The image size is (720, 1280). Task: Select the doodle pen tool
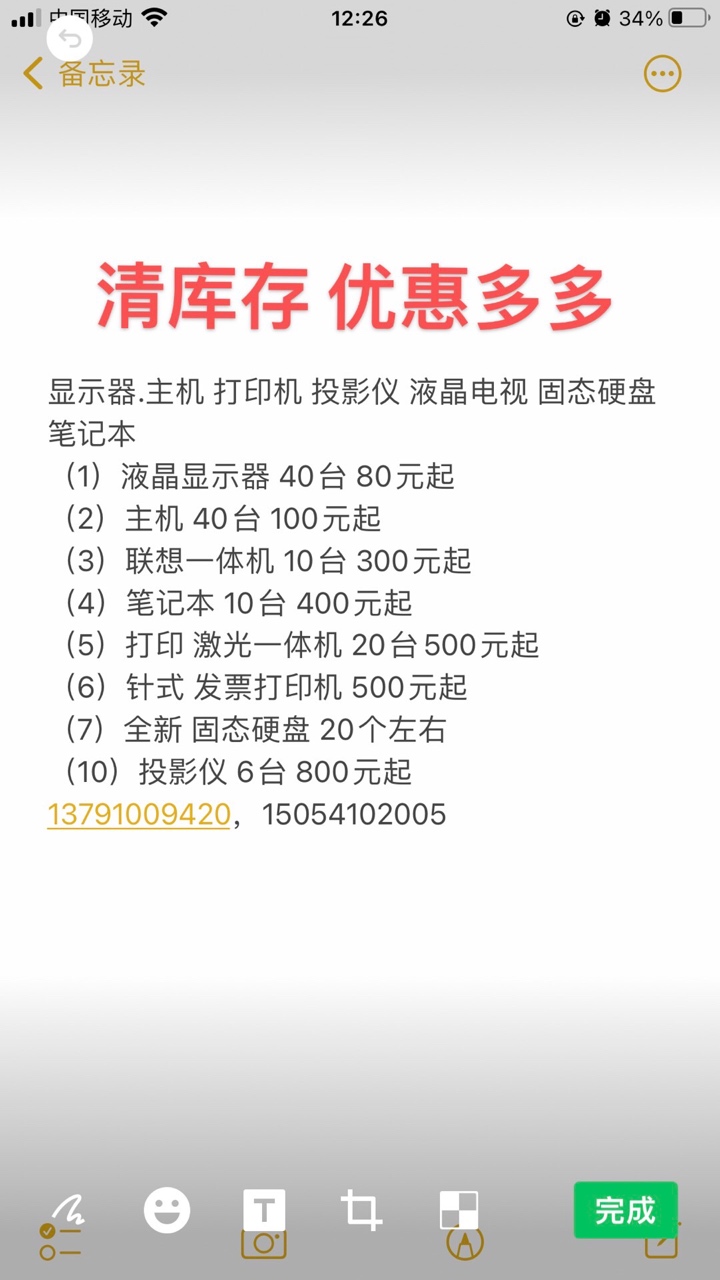point(68,1209)
